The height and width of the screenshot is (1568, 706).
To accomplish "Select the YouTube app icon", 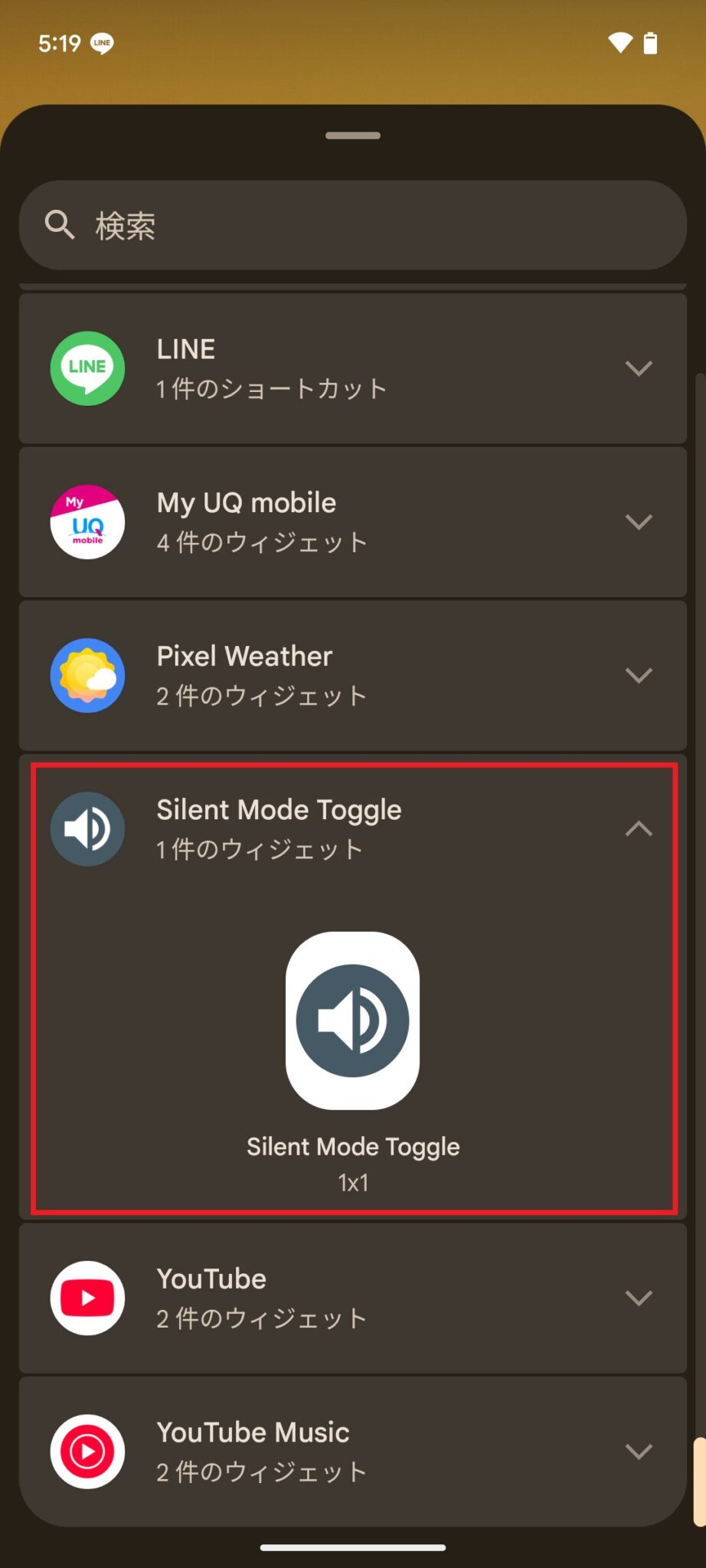I will point(87,1297).
